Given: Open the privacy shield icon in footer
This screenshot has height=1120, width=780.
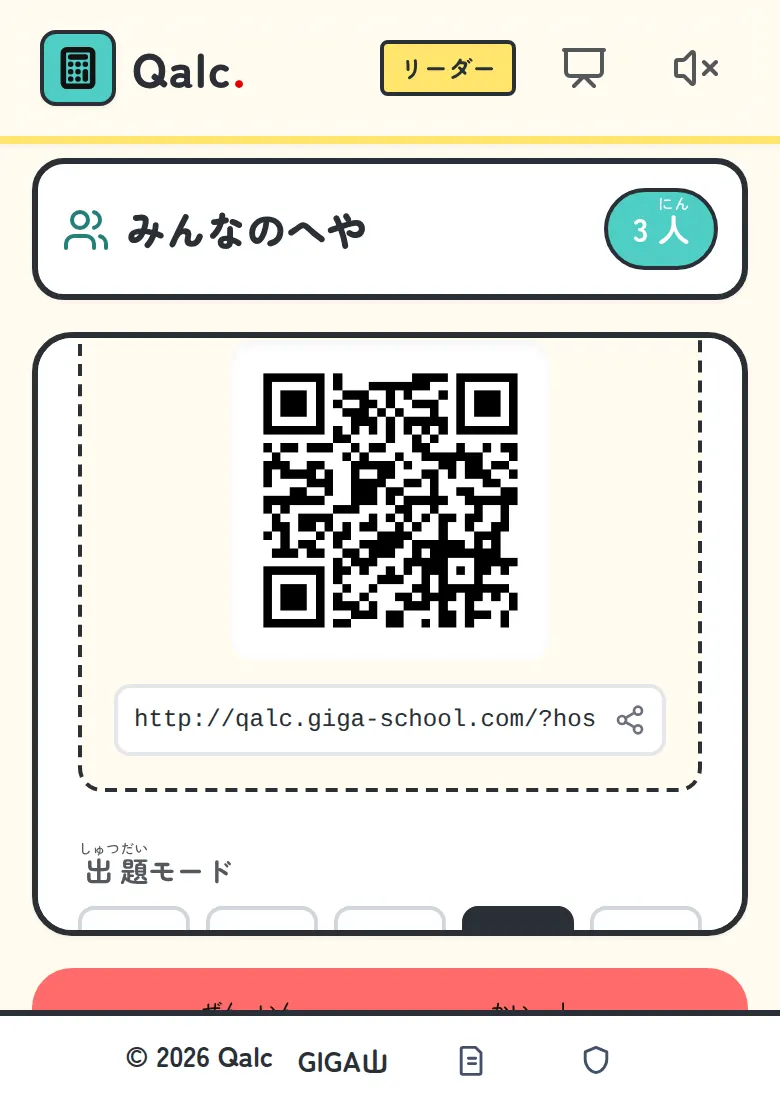Looking at the screenshot, I should (x=596, y=1061).
